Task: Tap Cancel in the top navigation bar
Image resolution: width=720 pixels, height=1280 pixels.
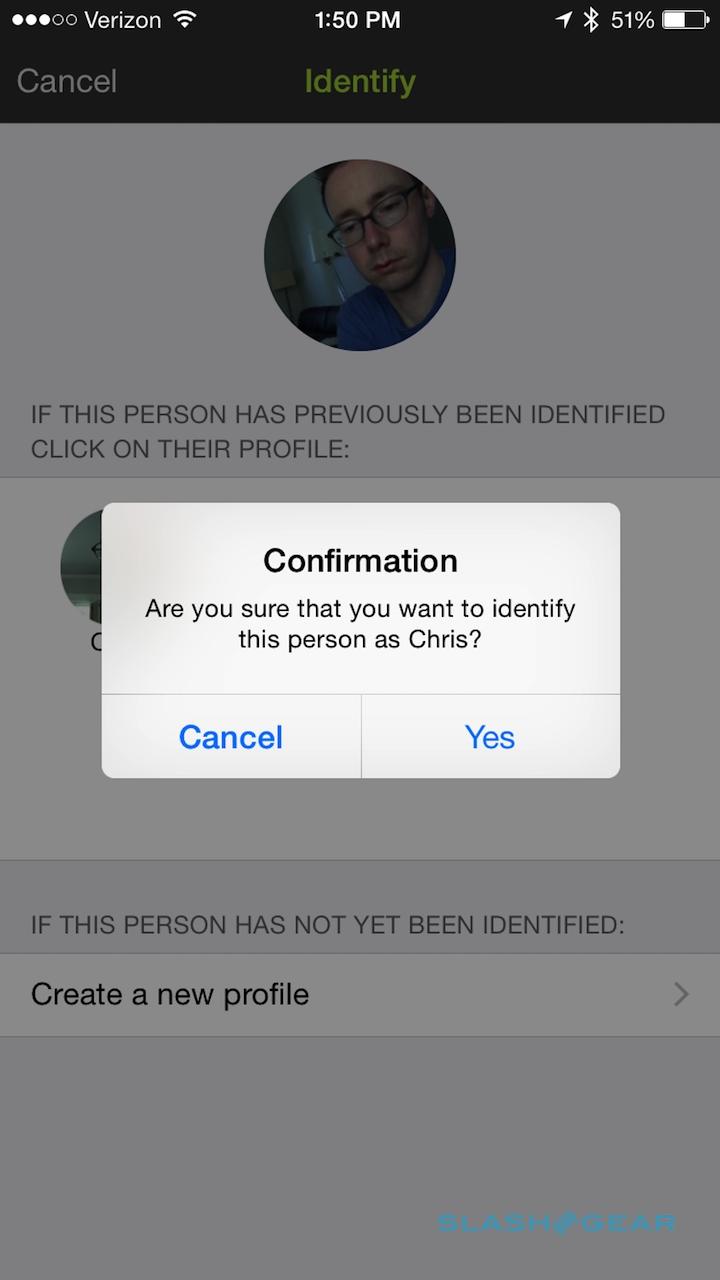Action: tap(67, 81)
